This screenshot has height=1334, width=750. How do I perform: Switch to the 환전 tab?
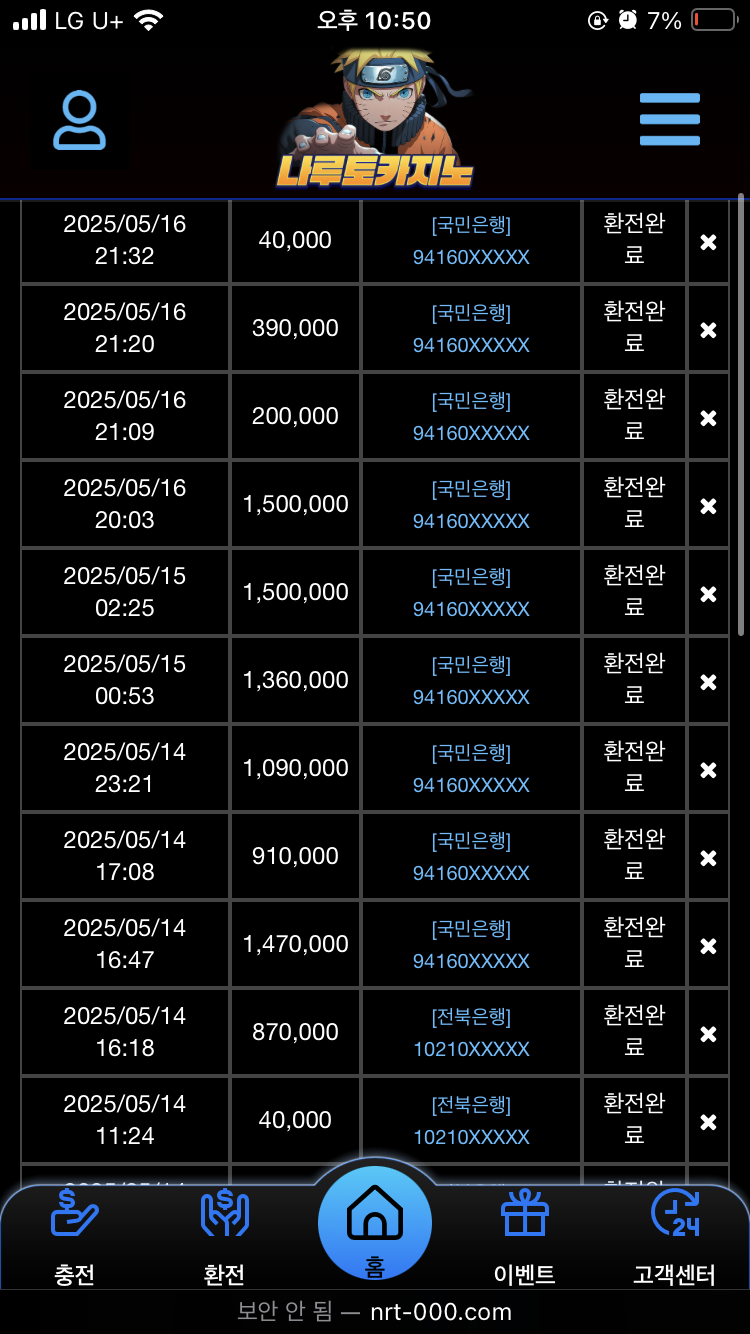coord(224,1237)
